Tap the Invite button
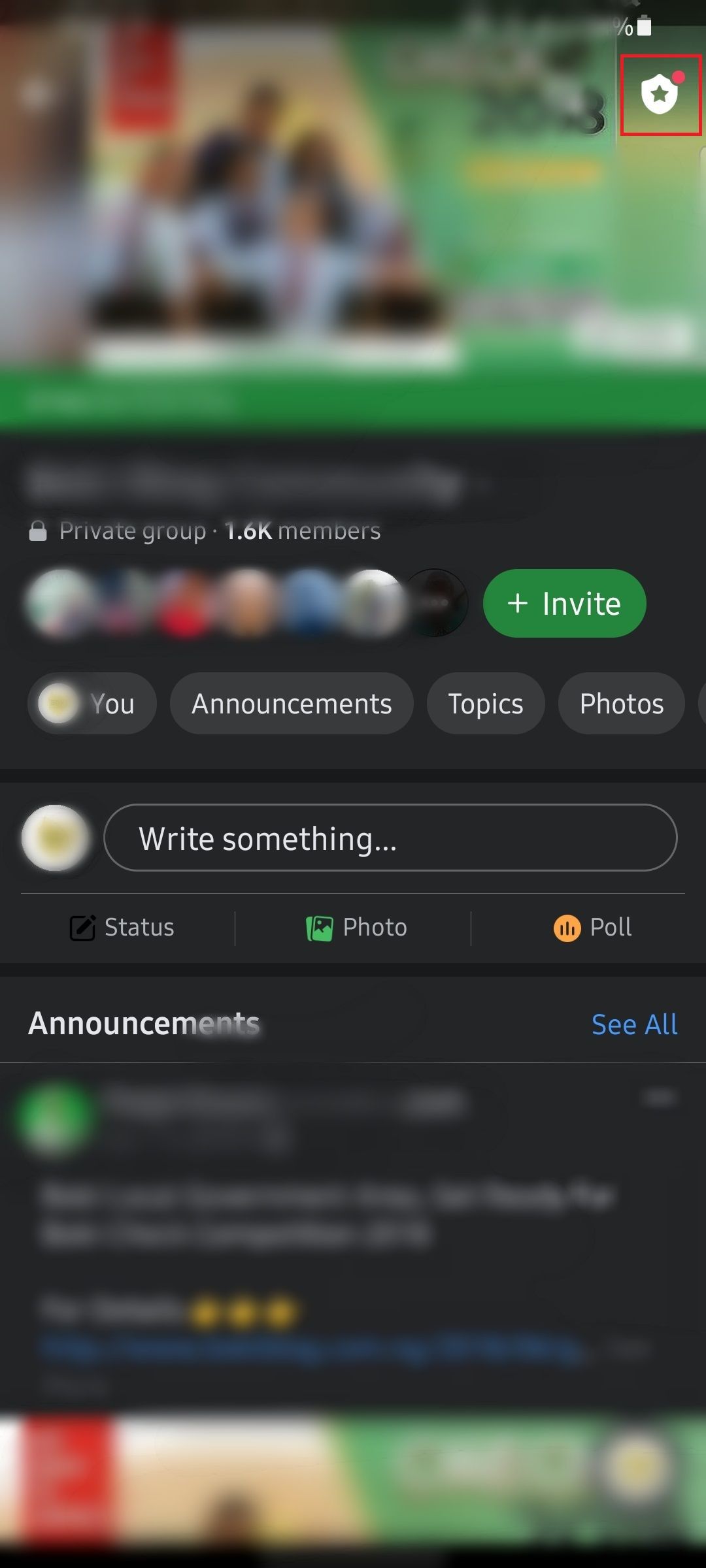Image resolution: width=706 pixels, height=1568 pixels. 564,603
